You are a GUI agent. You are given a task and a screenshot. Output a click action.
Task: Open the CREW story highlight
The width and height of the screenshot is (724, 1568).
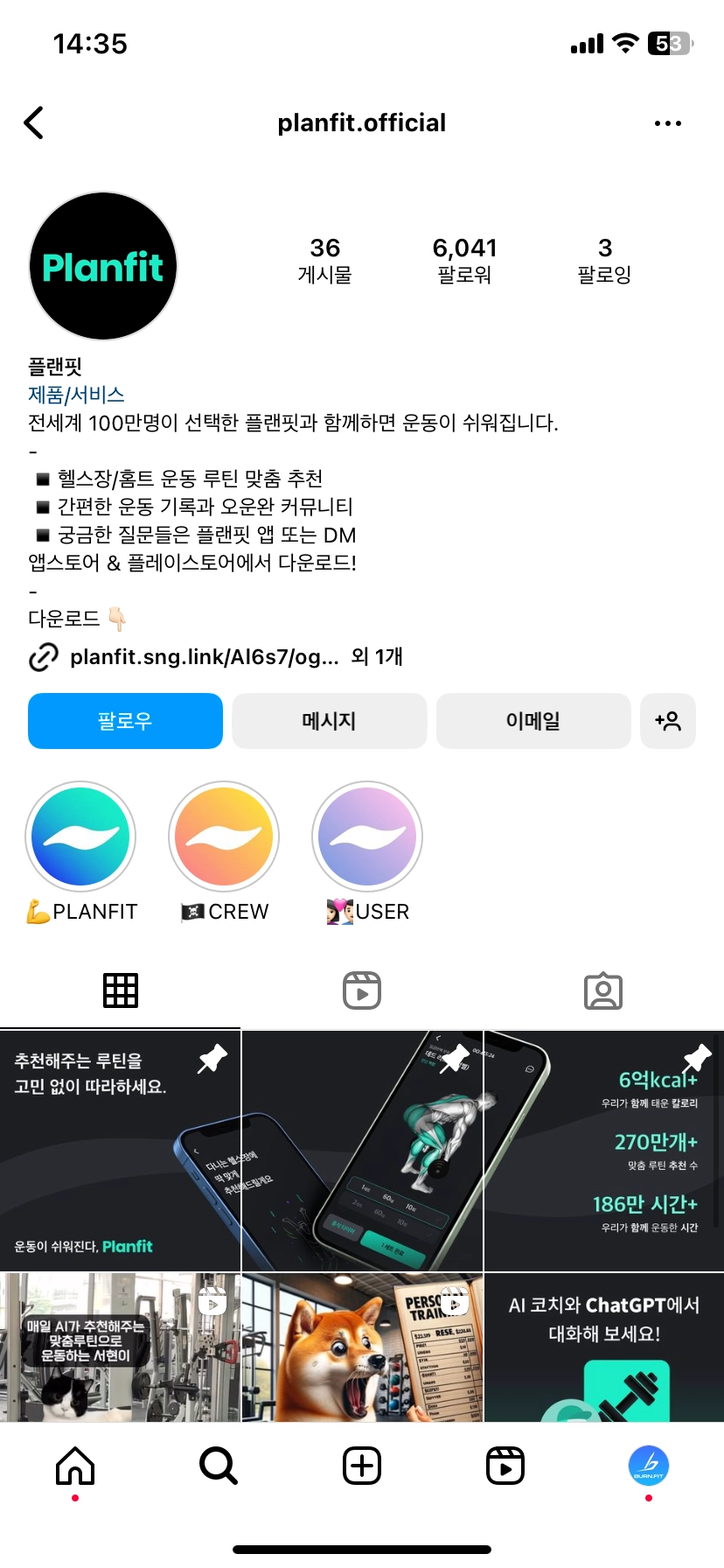tap(224, 837)
